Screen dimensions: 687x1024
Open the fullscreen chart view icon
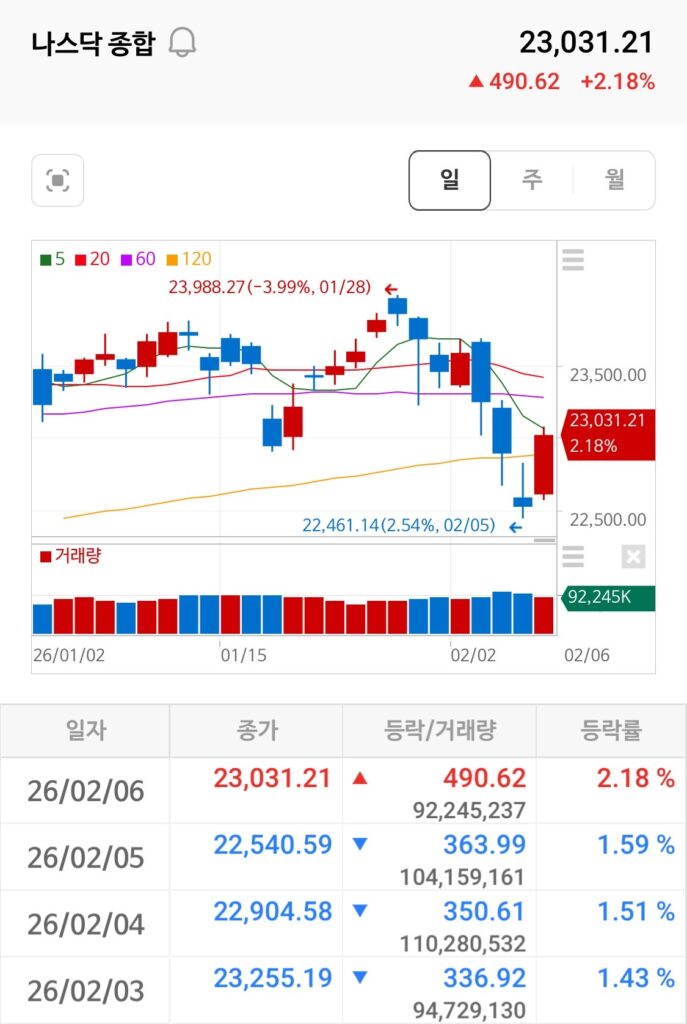pos(58,181)
